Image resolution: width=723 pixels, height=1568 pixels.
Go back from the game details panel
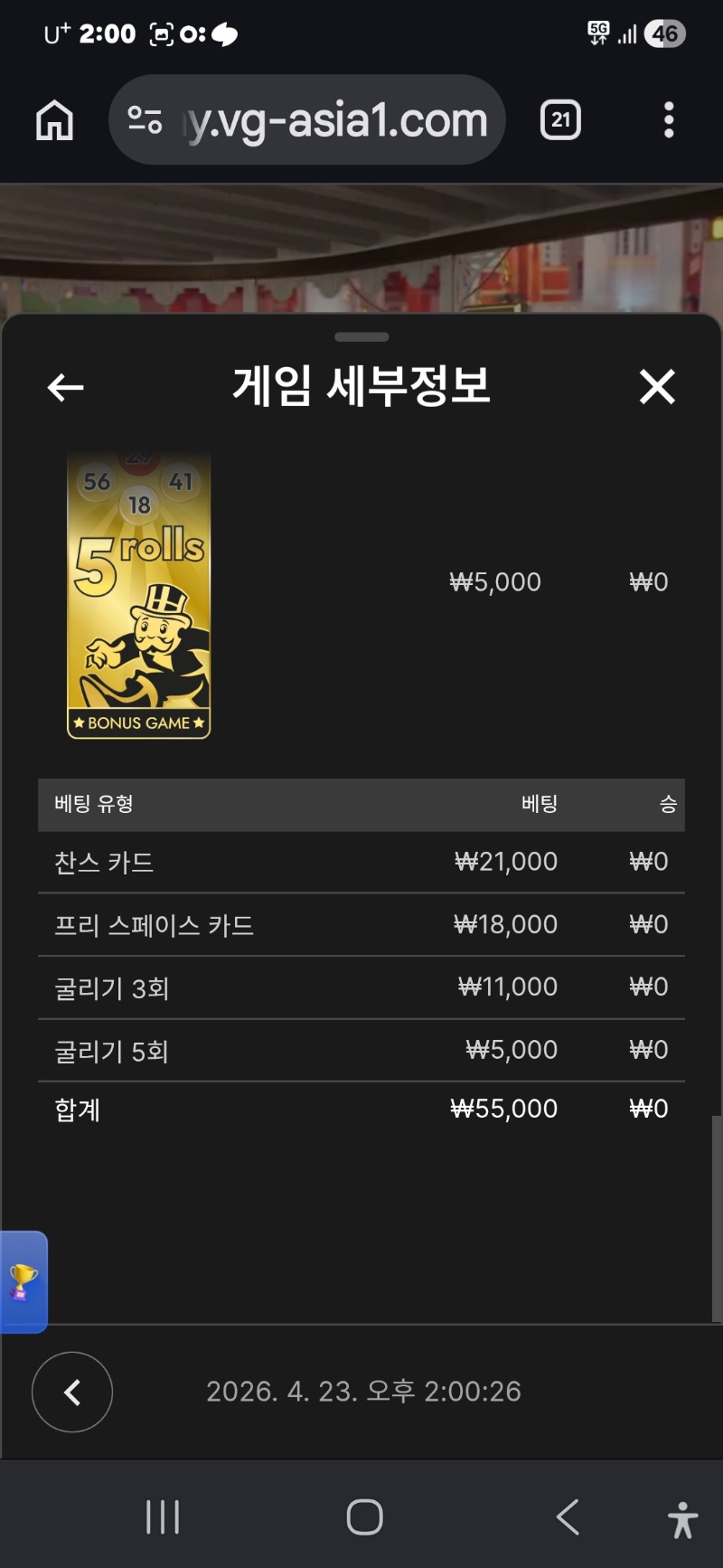pyautogui.click(x=65, y=388)
